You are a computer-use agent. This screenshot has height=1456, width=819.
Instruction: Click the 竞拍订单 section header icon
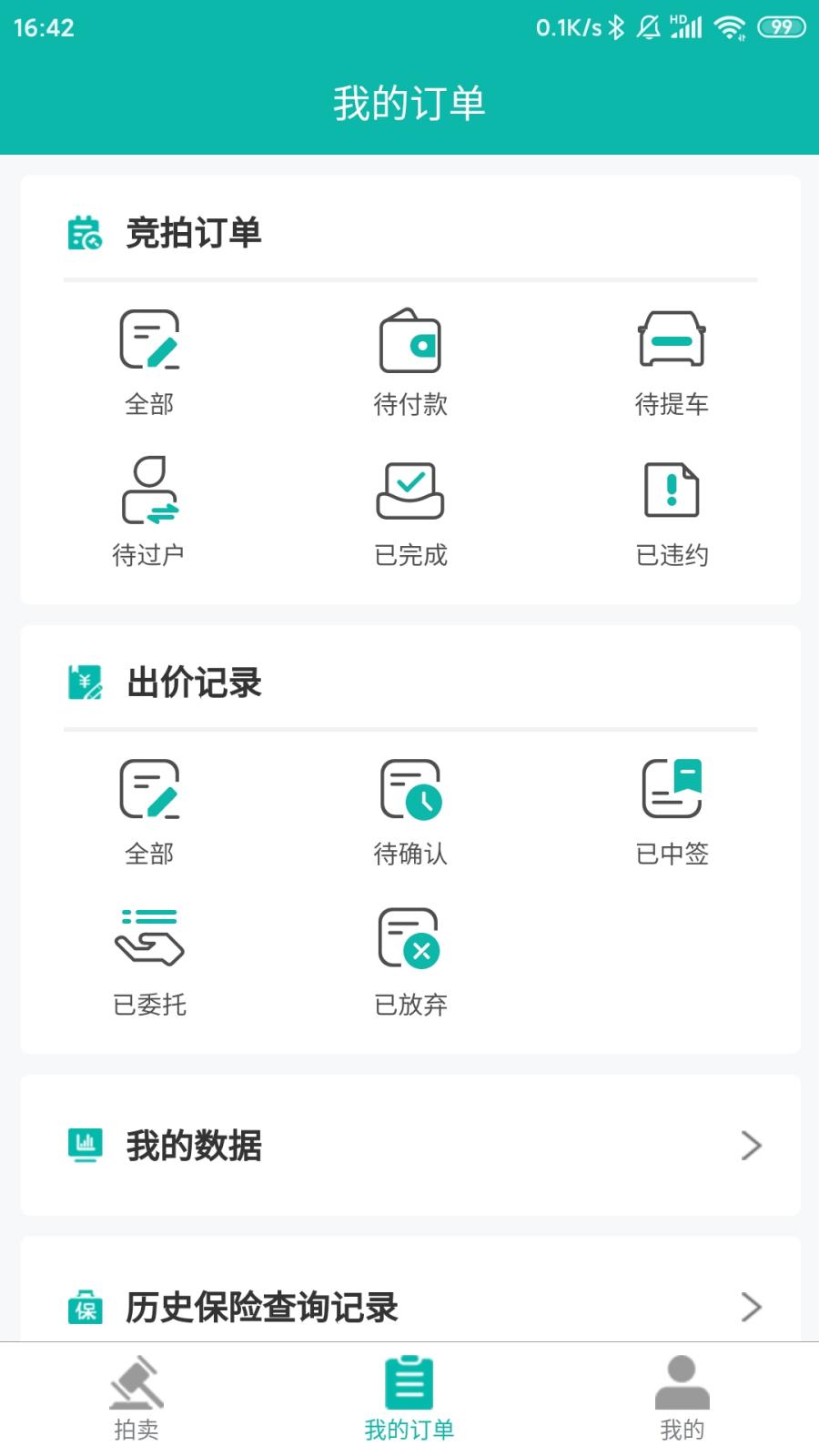click(x=84, y=233)
